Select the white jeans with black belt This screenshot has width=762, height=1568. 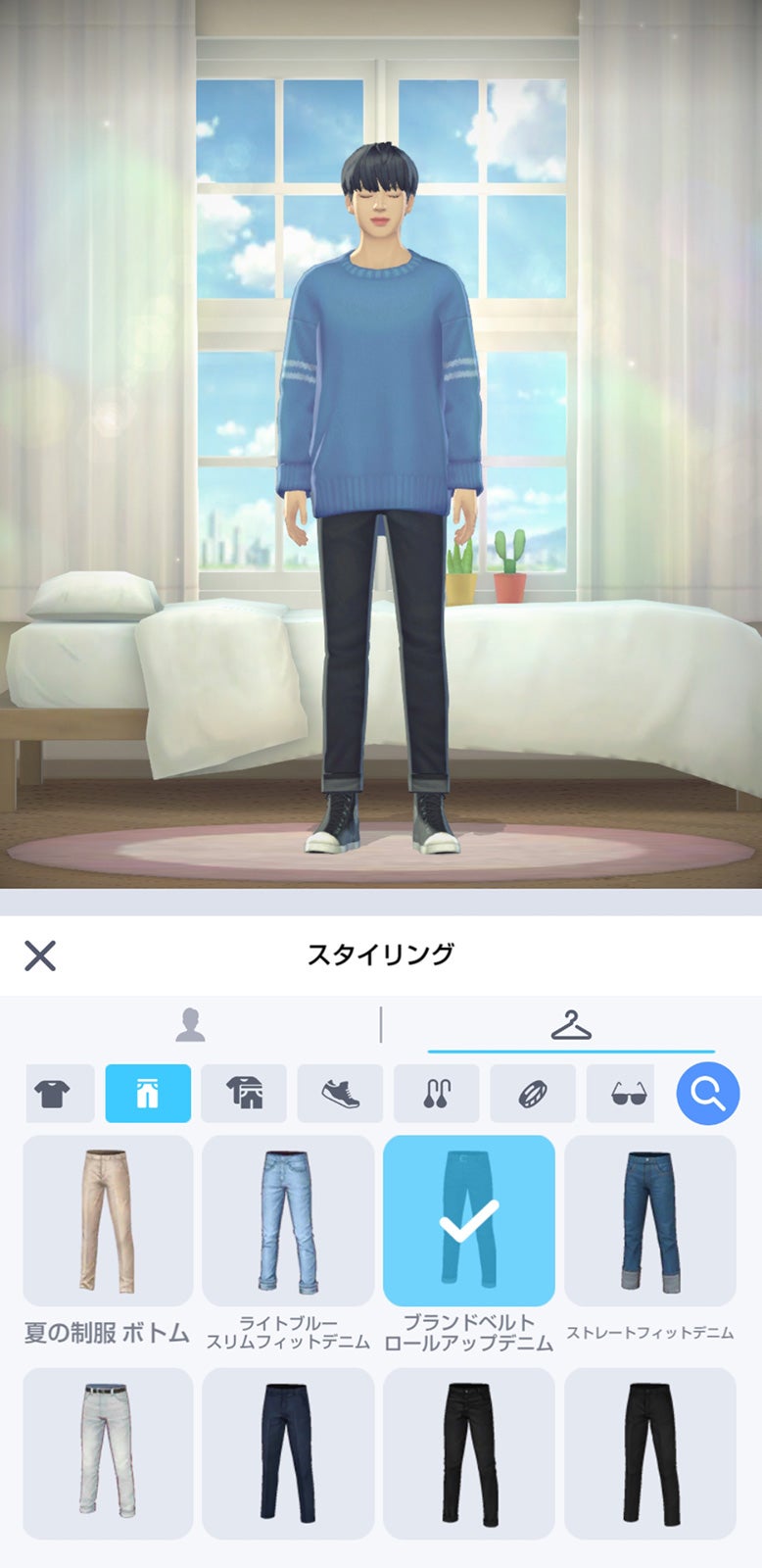click(x=108, y=1452)
